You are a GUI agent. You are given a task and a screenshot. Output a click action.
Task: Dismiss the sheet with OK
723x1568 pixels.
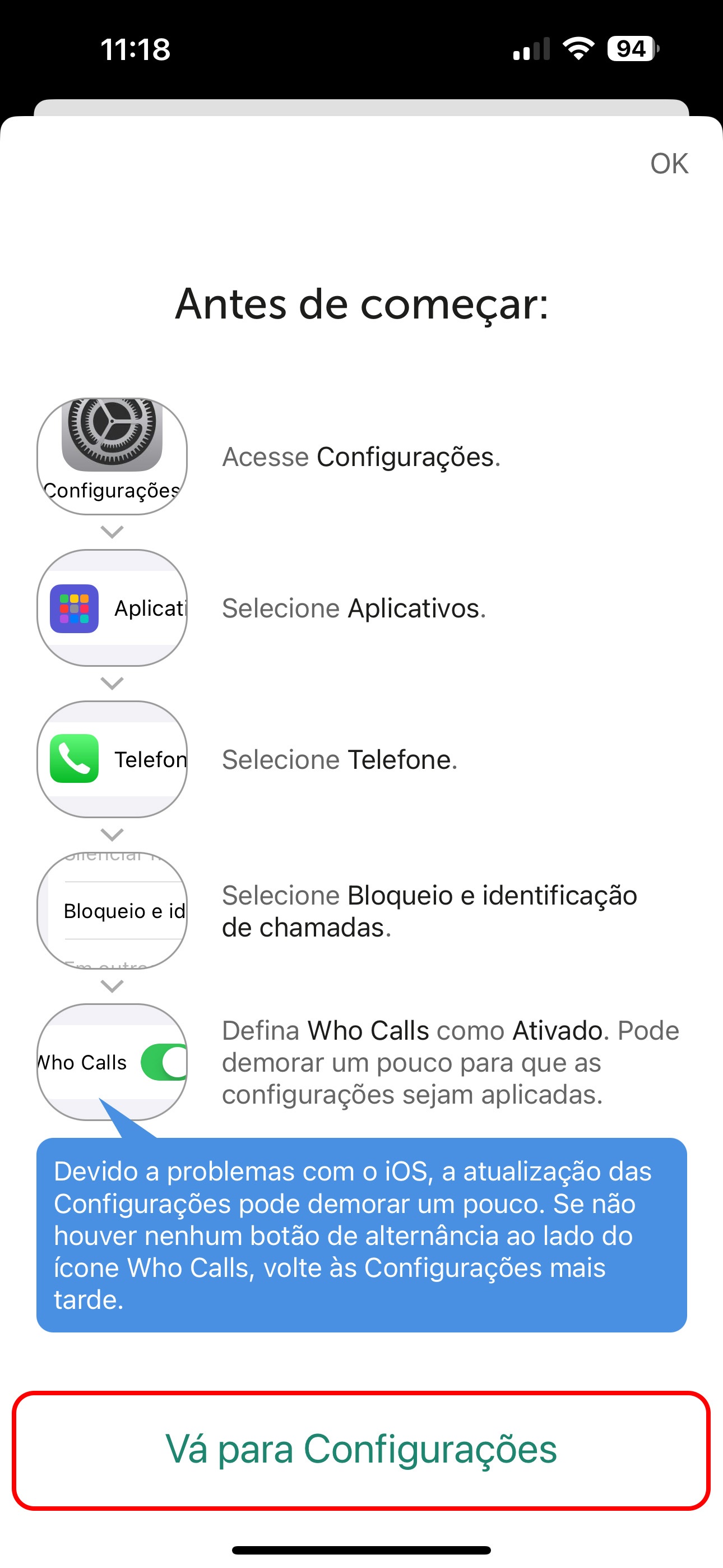669,164
